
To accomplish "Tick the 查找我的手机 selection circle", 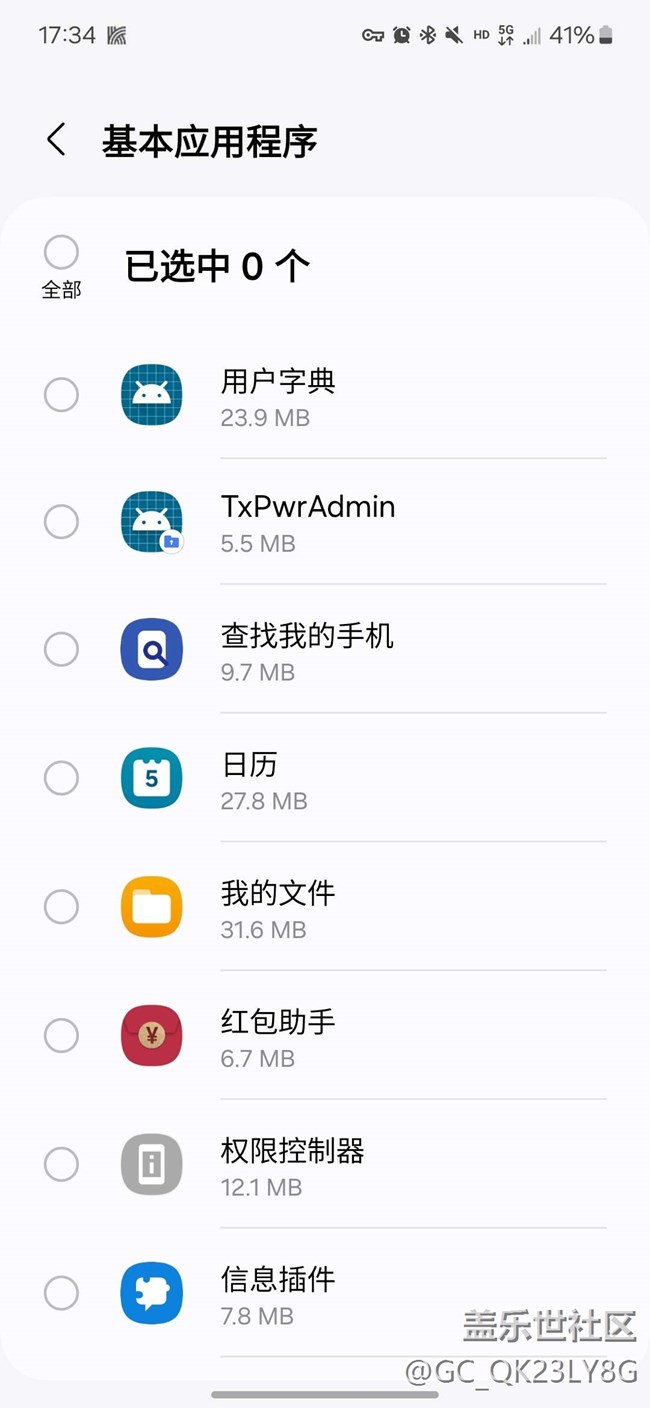I will click(x=61, y=649).
